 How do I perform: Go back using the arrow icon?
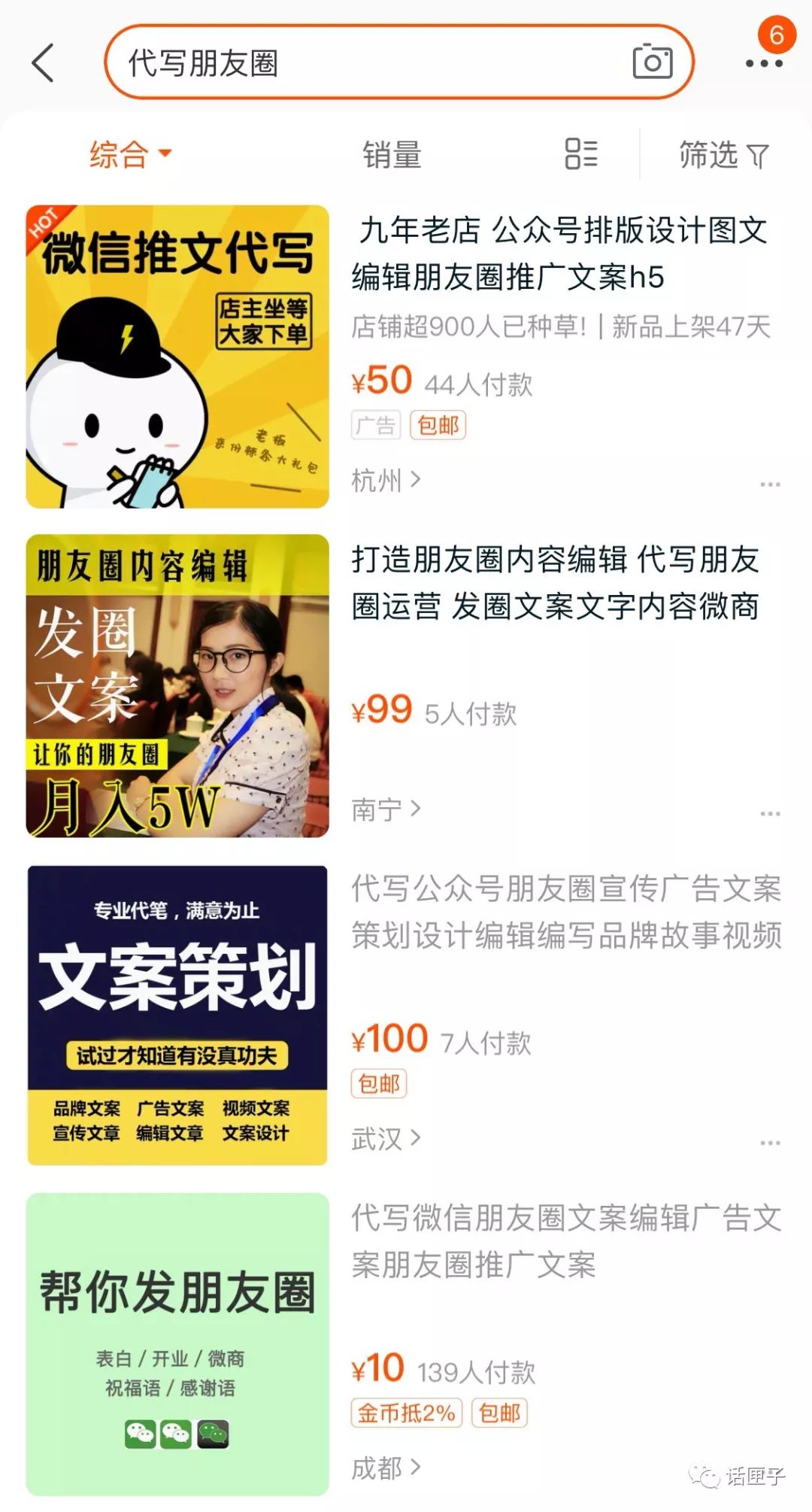coord(44,62)
